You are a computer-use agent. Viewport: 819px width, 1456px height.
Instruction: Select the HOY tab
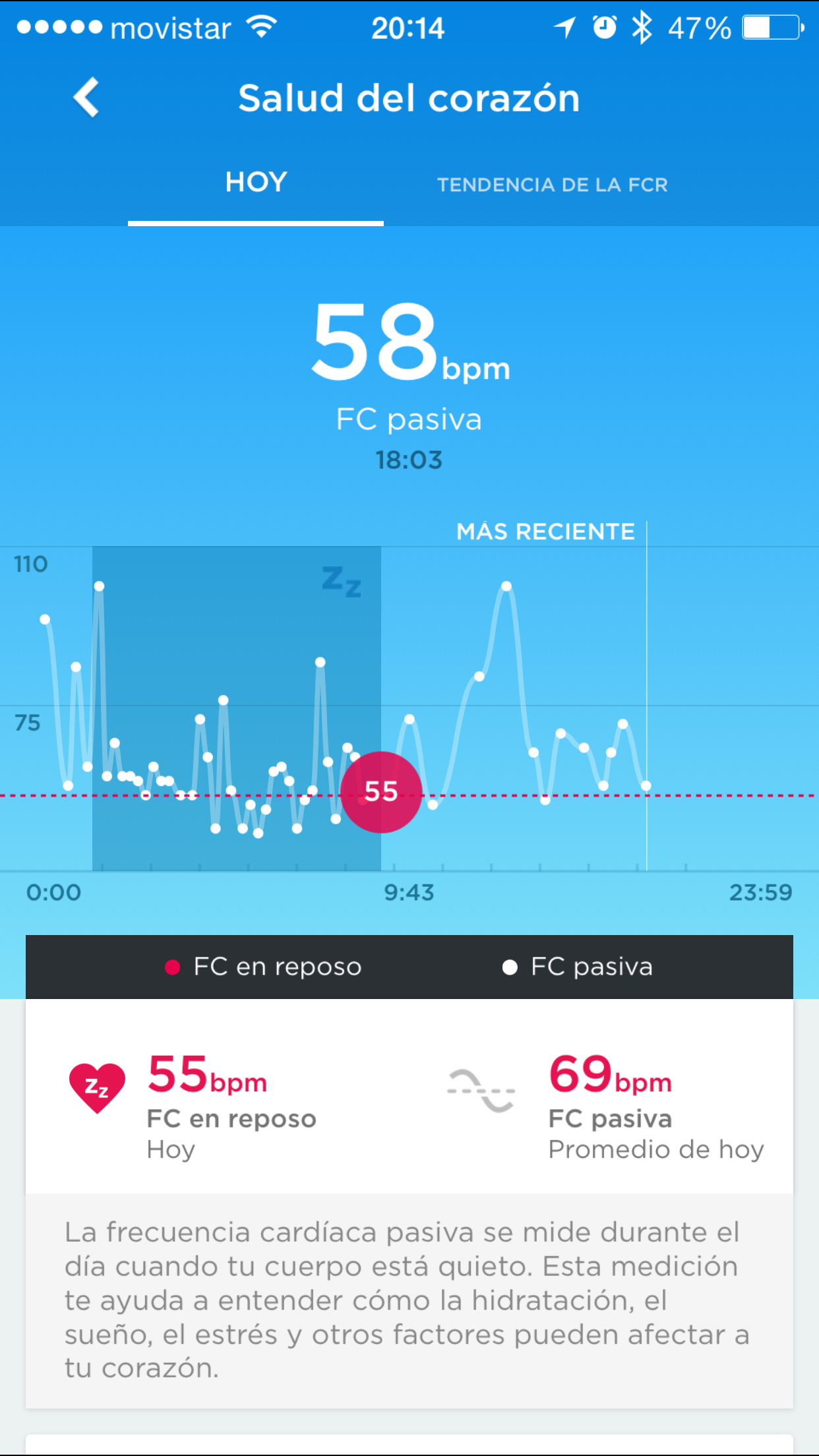click(x=256, y=183)
